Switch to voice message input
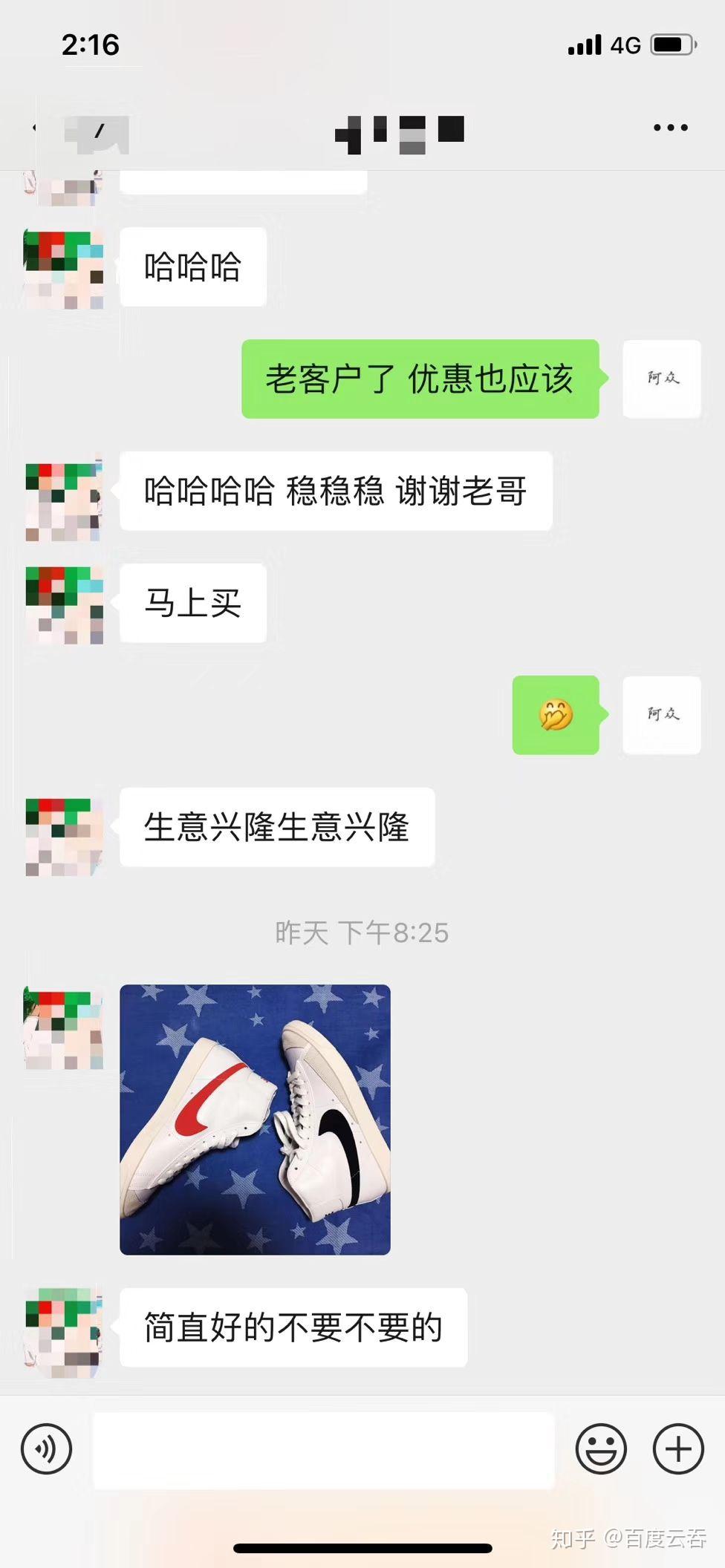The width and height of the screenshot is (725, 1568). pos(46,1448)
